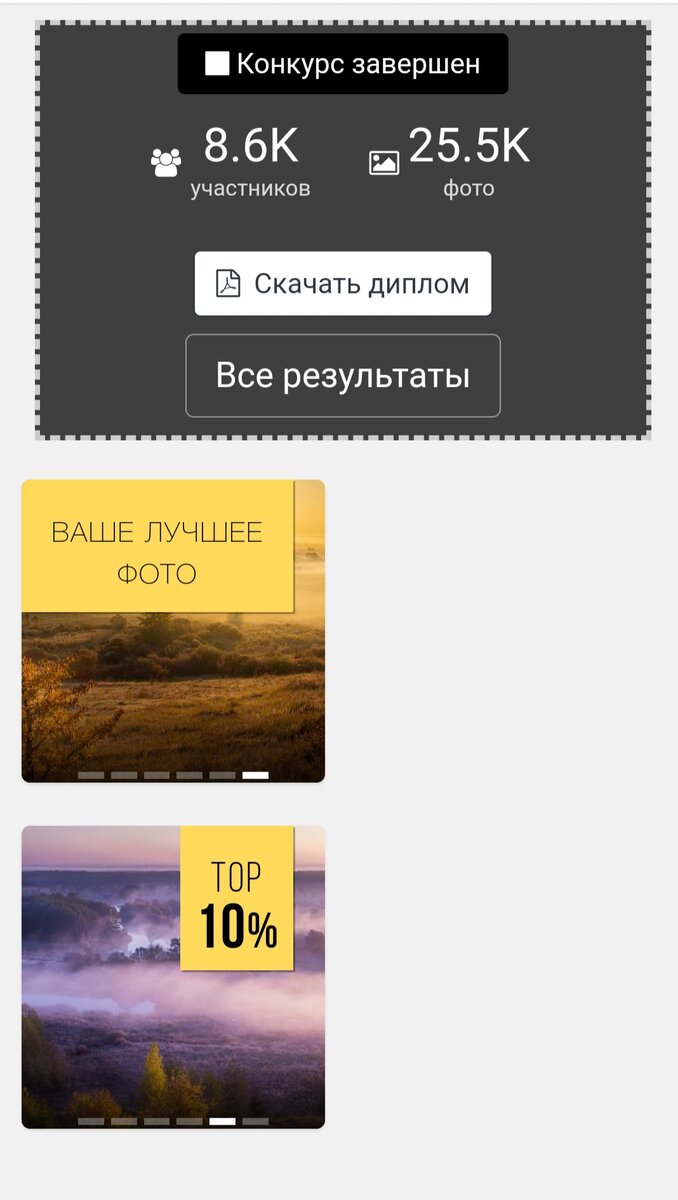View the TOP 10% photo card
The width and height of the screenshot is (678, 1200).
[173, 977]
